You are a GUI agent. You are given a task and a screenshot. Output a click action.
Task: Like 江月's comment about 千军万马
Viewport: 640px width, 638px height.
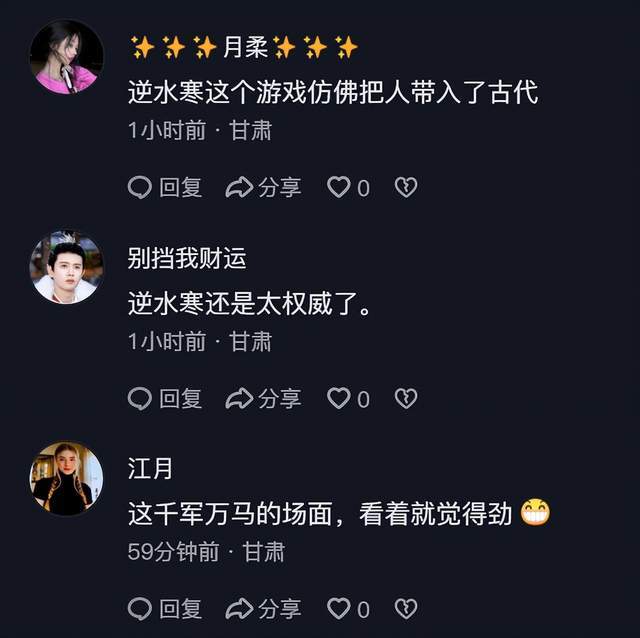(340, 608)
